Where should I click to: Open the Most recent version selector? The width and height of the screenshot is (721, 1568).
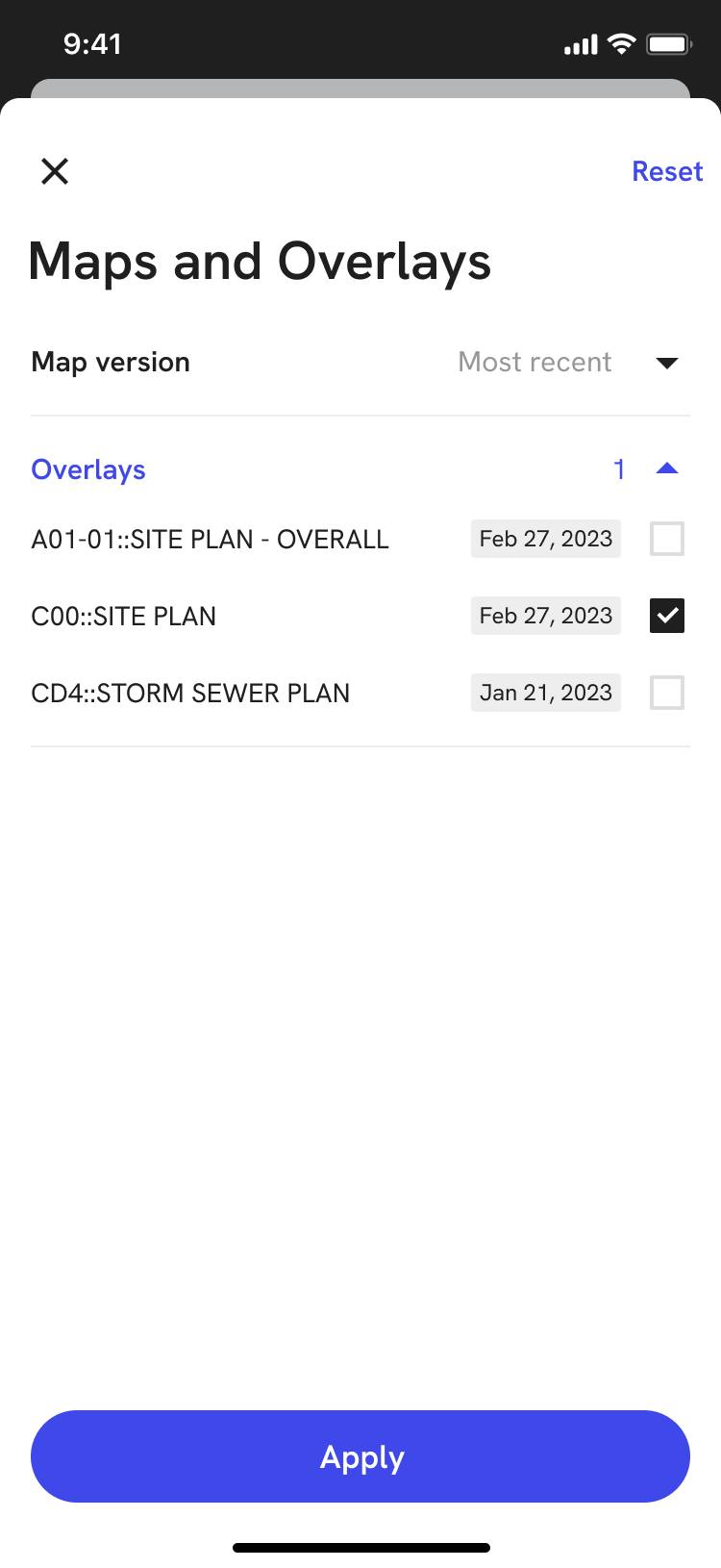(x=535, y=363)
